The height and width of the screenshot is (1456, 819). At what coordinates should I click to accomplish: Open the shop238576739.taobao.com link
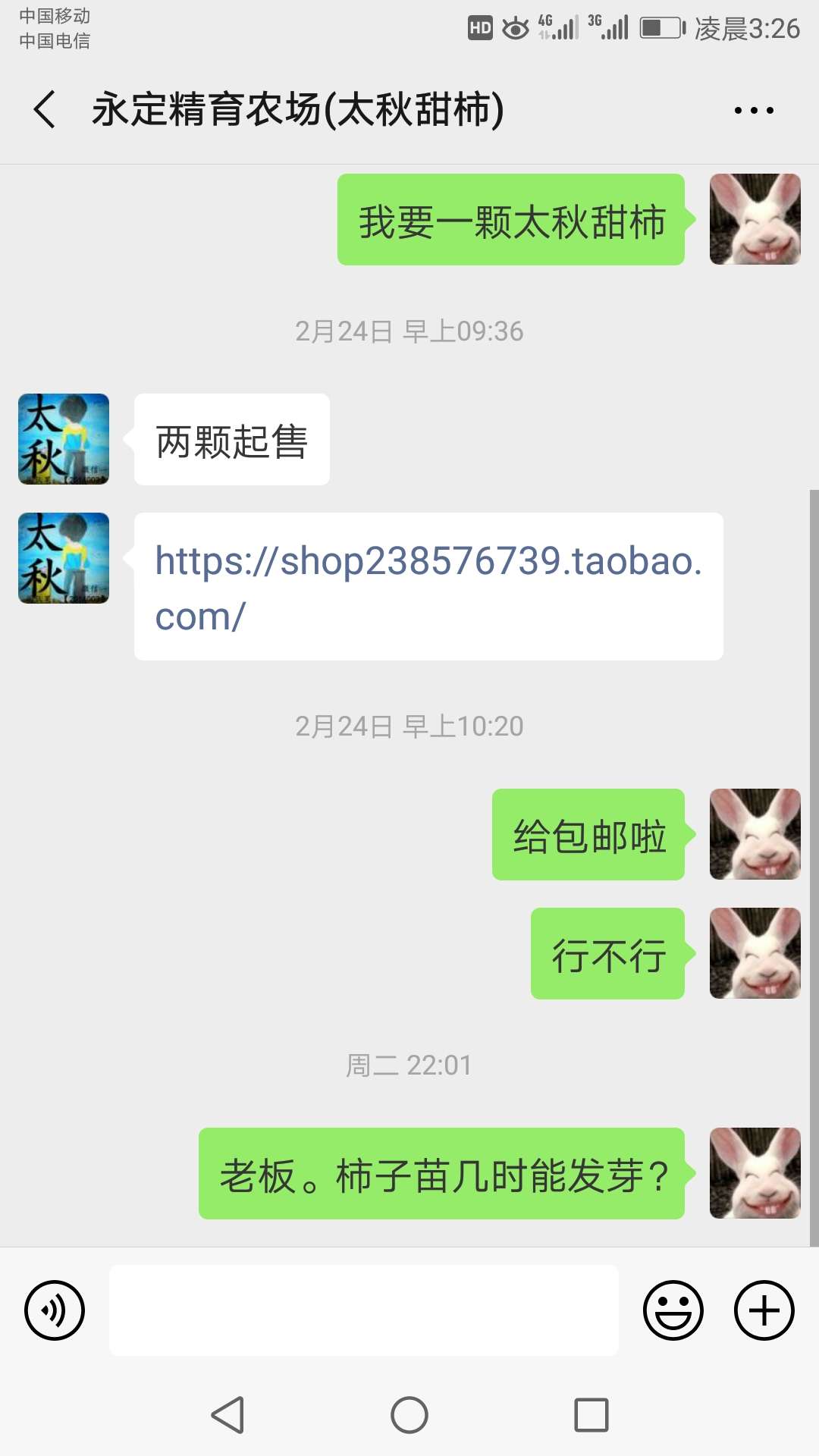428,588
